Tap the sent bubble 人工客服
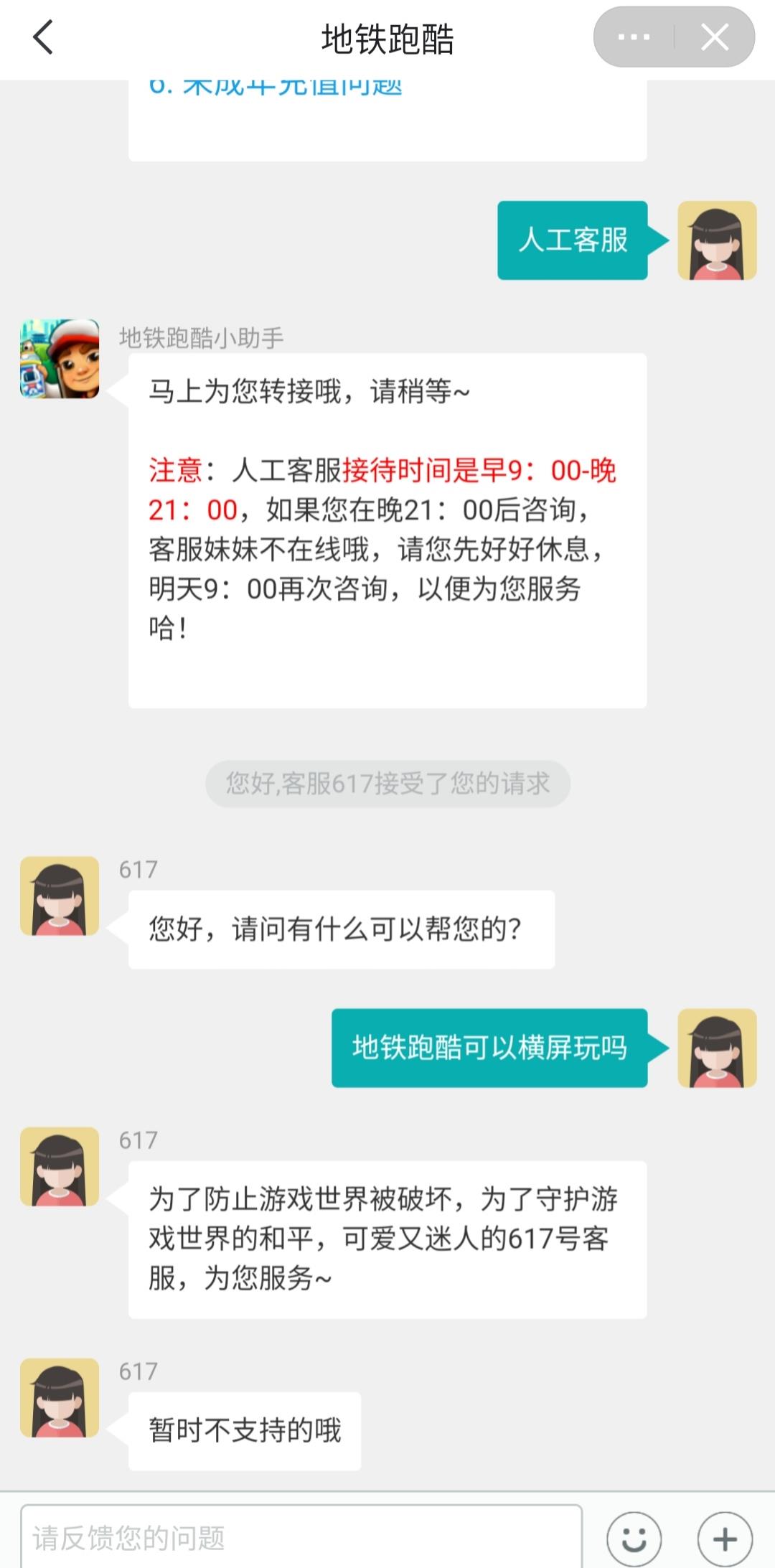This screenshot has height=1568, width=775. (x=572, y=239)
